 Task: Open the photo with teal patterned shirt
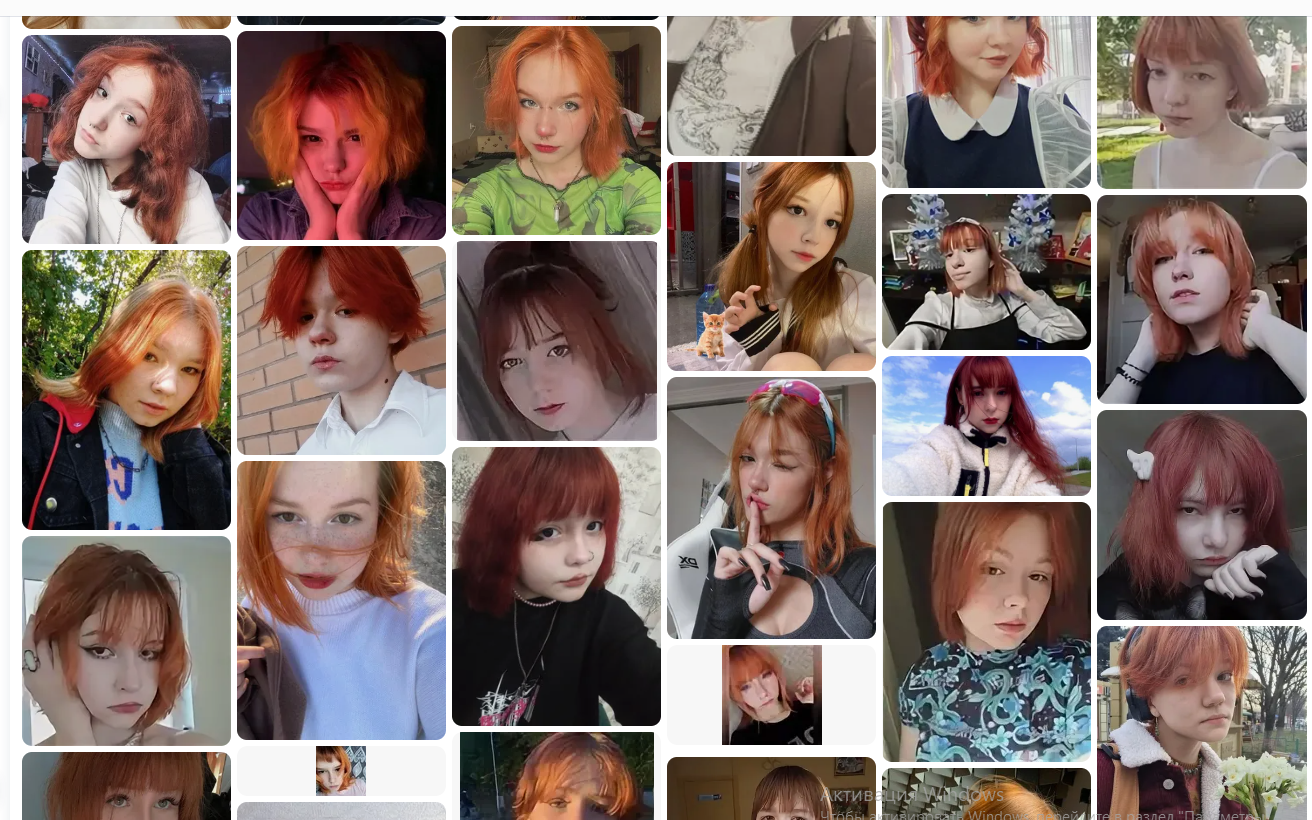coord(986,632)
